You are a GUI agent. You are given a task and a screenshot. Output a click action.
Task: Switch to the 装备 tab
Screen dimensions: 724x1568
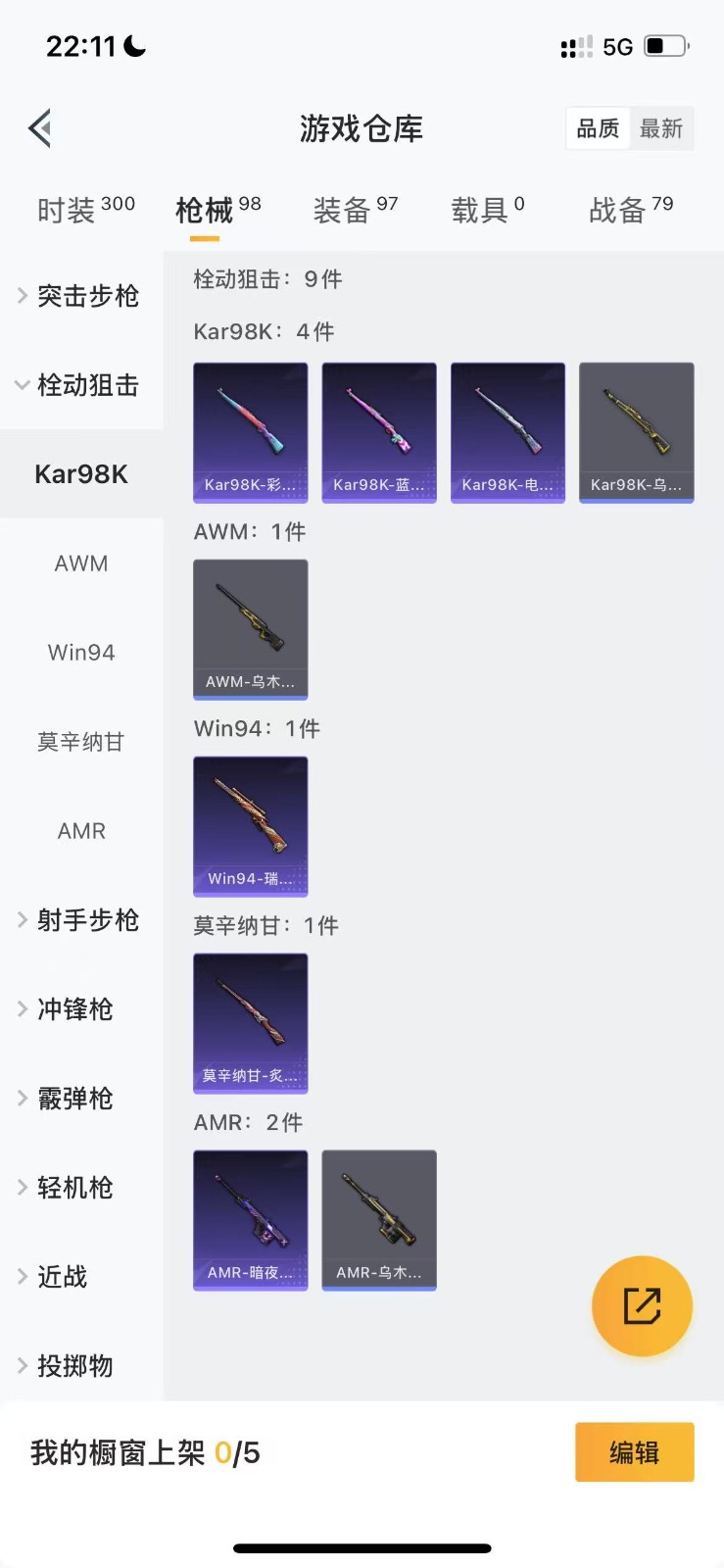[x=355, y=210]
